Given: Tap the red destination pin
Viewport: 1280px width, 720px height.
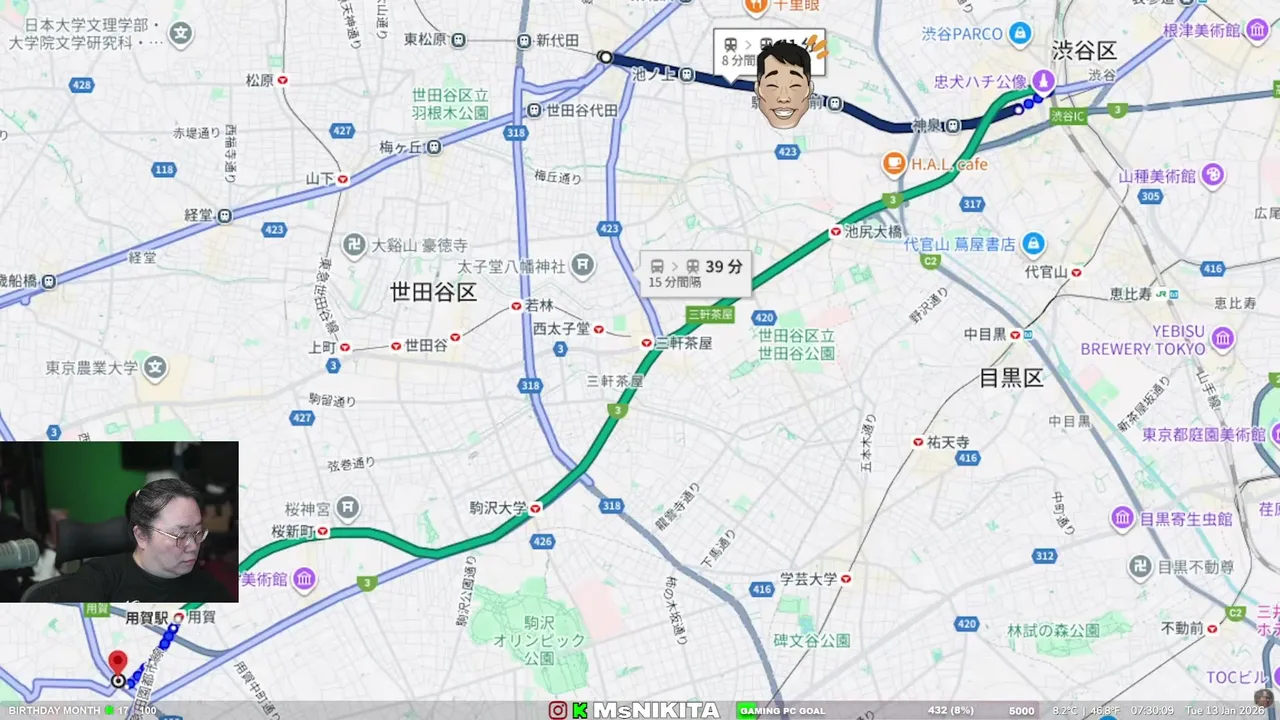Looking at the screenshot, I should 118,663.
